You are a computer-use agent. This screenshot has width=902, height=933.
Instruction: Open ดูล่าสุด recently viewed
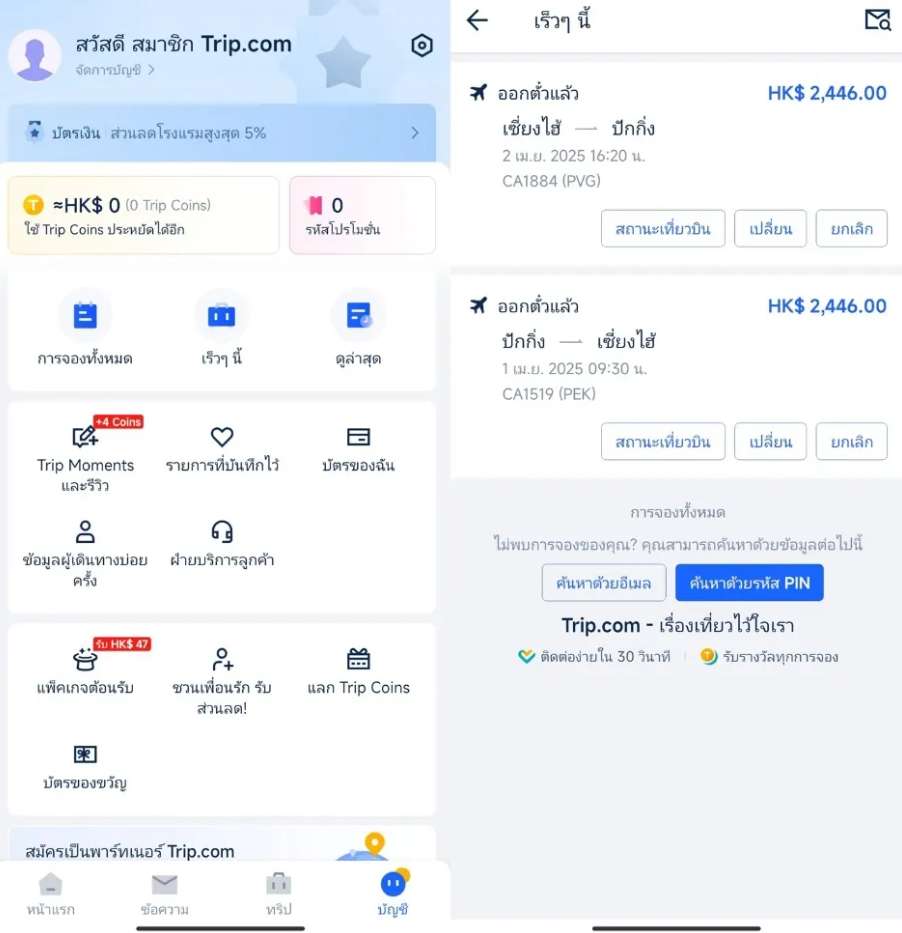pyautogui.click(x=358, y=332)
